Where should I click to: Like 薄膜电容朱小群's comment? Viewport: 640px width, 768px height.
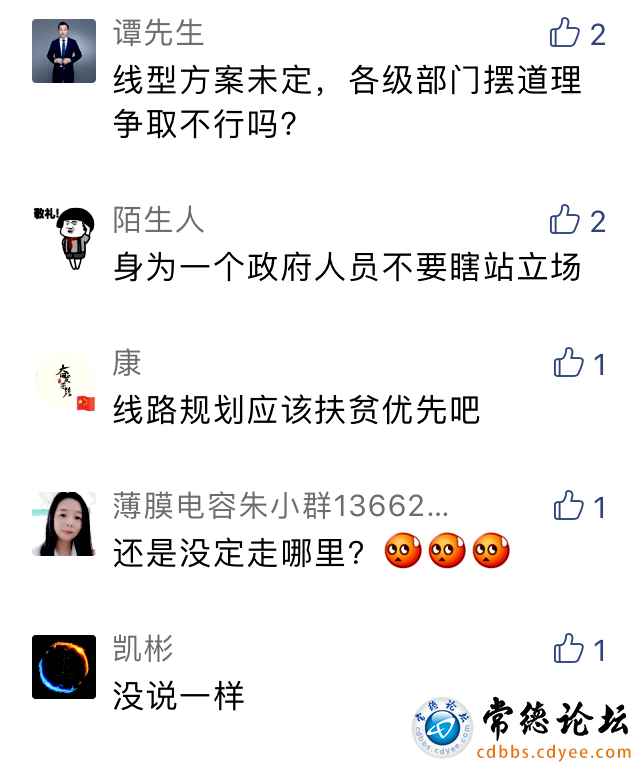tap(568, 506)
